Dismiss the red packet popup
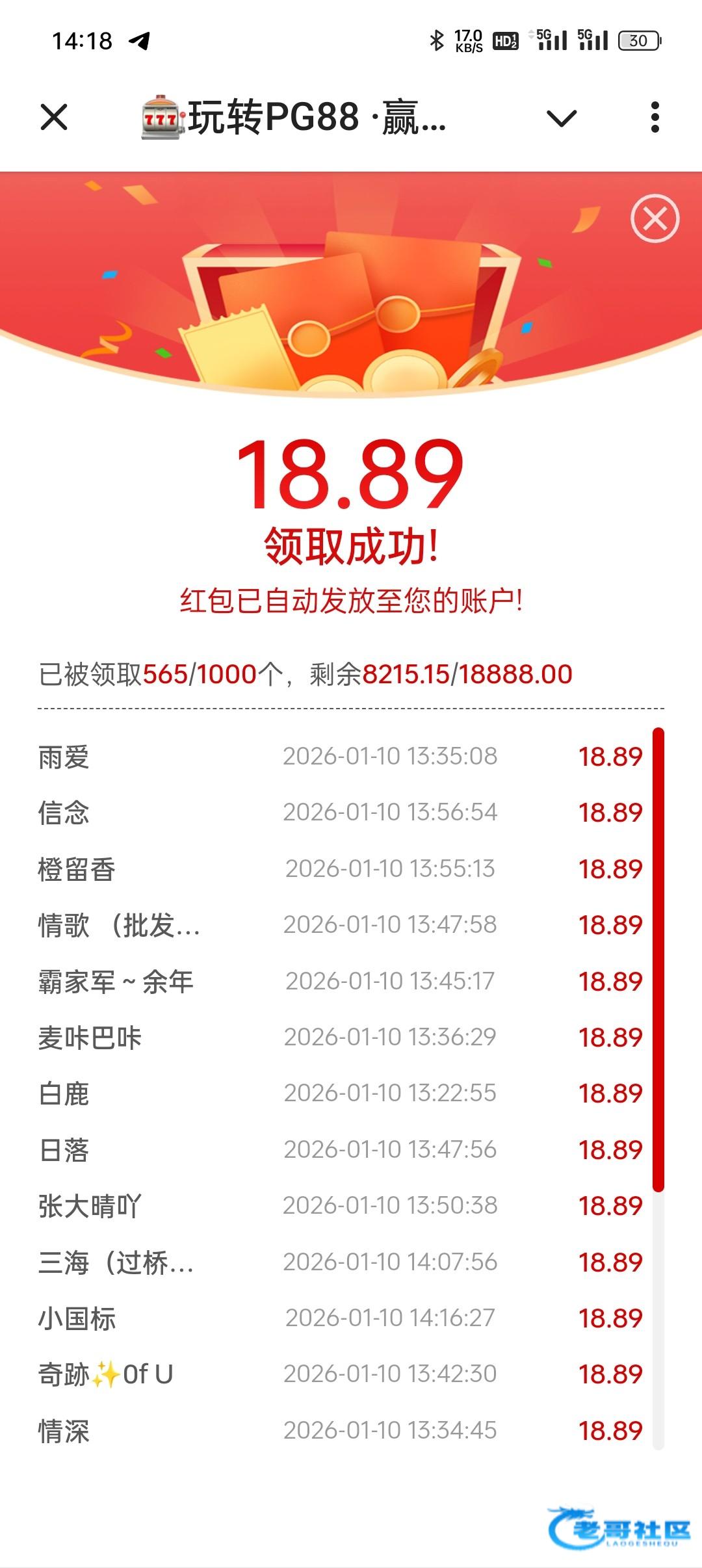The height and width of the screenshot is (1568, 702). click(x=655, y=218)
